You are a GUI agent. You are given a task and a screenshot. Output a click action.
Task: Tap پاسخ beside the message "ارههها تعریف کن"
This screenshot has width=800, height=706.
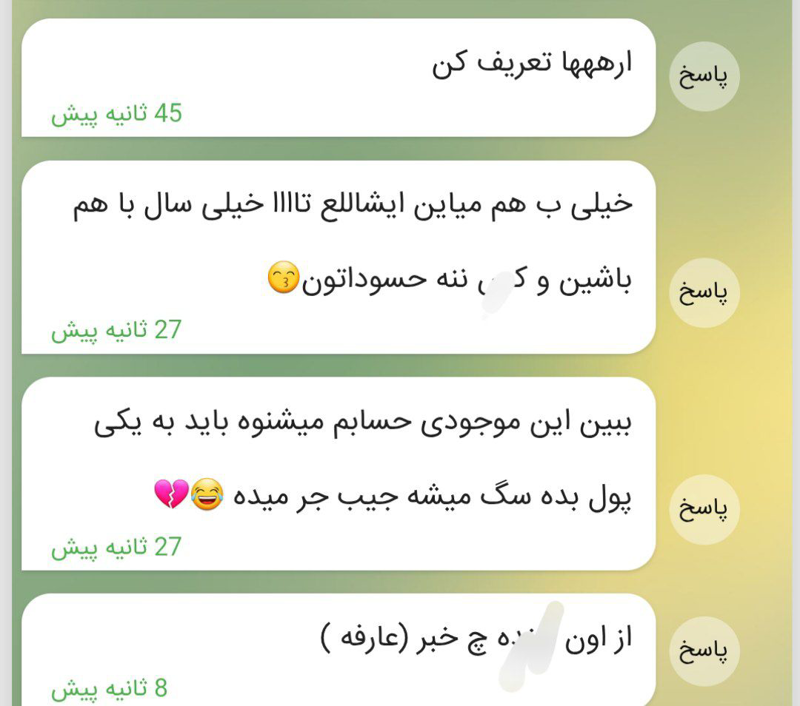(704, 77)
